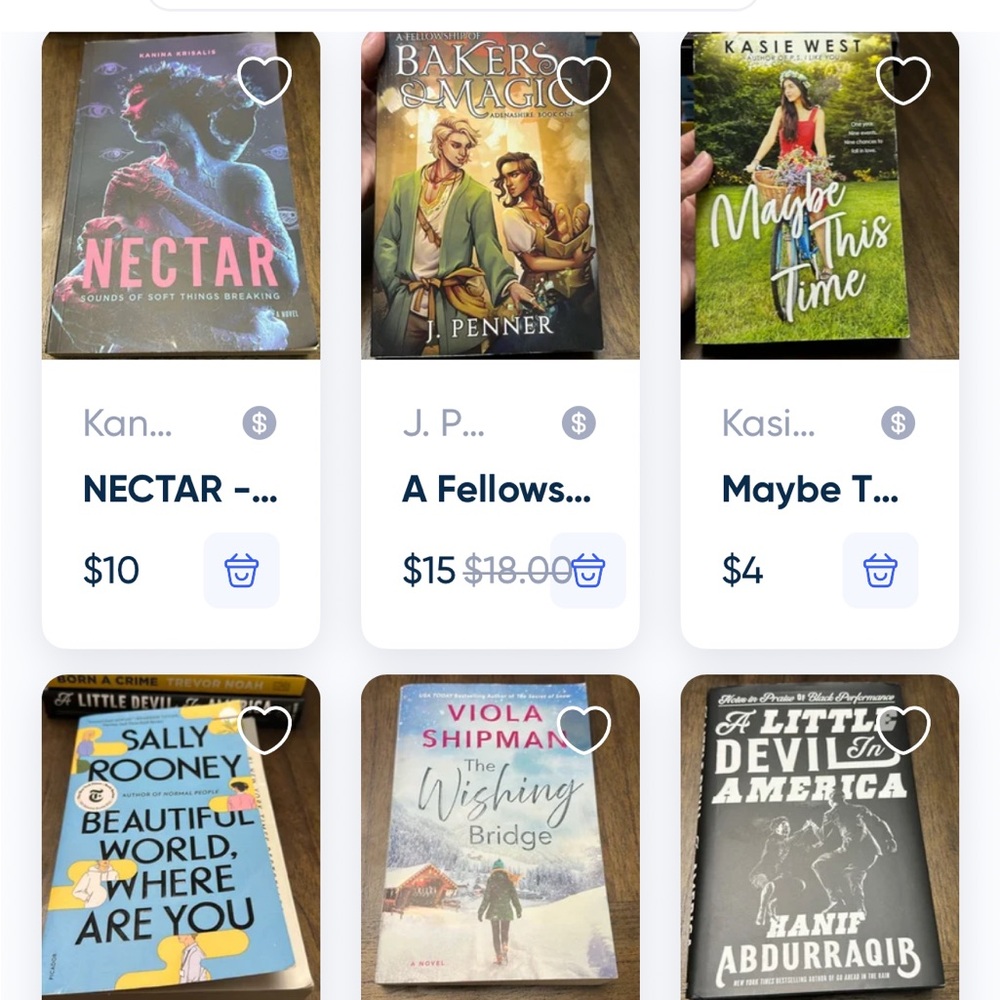The height and width of the screenshot is (1000, 1000).
Task: Add Maybe This Time to favorites
Action: pyautogui.click(x=903, y=81)
